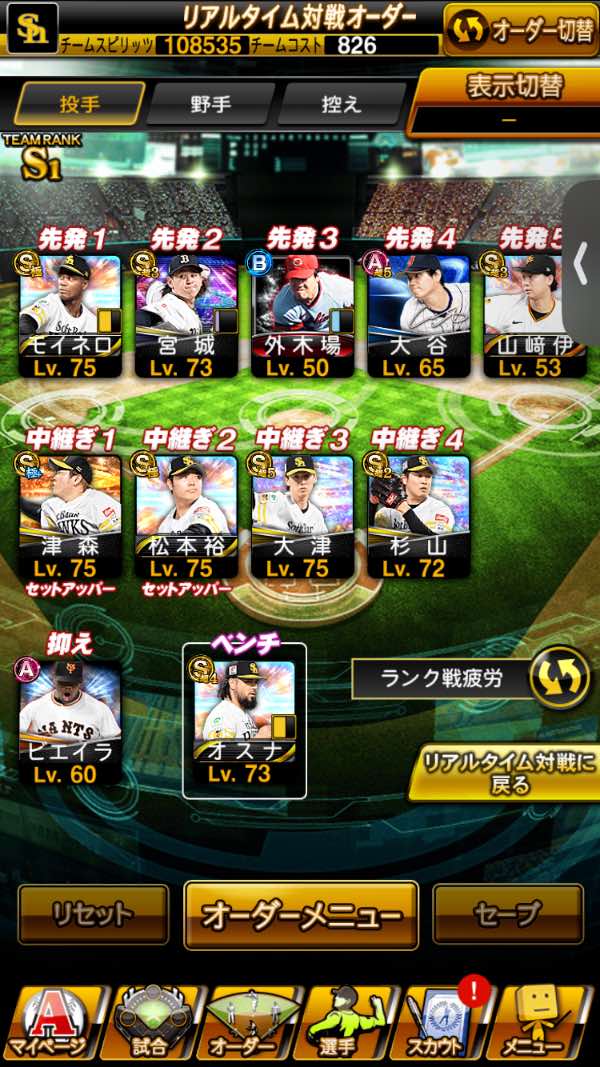The image size is (600, 1067).
Task: Toggle ランク戦疲労 switch button
Action: click(559, 678)
